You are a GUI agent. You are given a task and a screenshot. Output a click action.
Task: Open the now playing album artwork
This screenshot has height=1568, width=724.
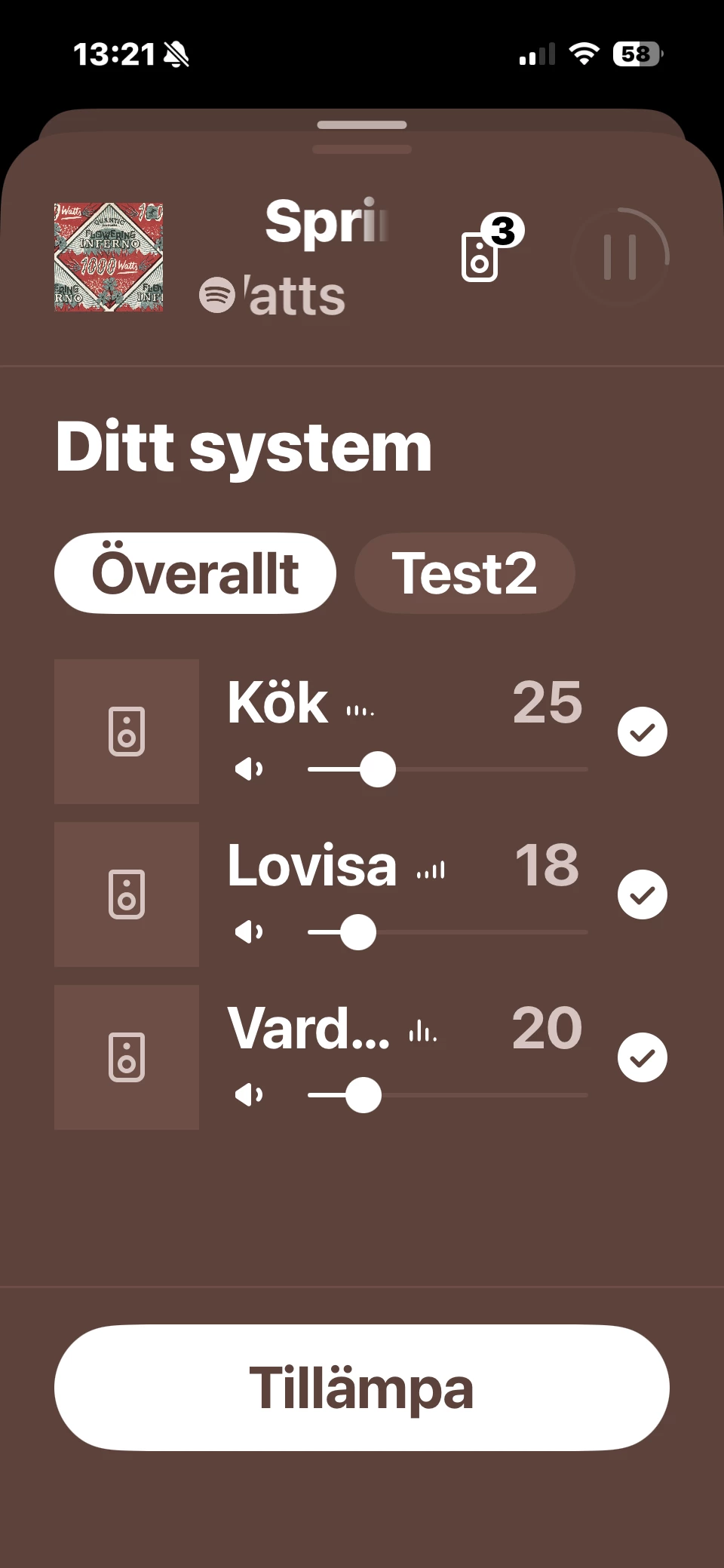click(x=109, y=257)
